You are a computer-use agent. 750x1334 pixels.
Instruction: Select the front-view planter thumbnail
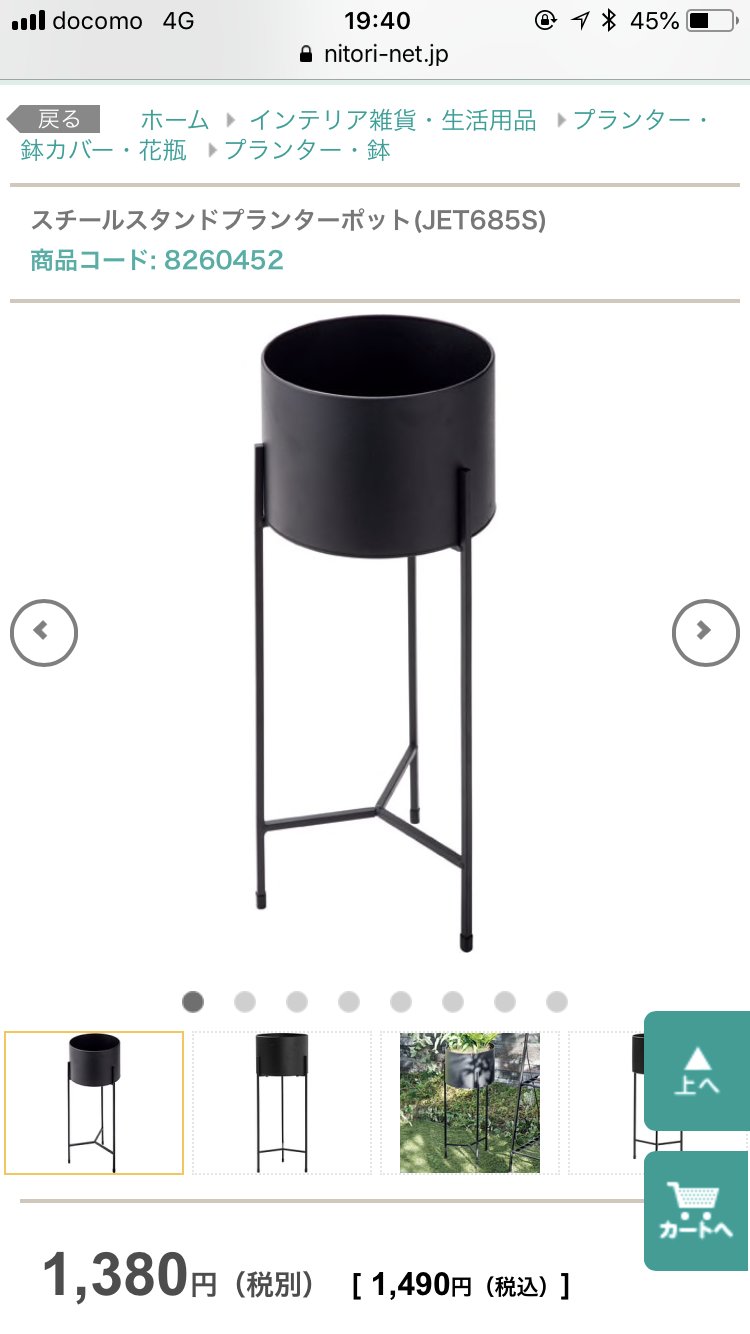[x=281, y=1103]
